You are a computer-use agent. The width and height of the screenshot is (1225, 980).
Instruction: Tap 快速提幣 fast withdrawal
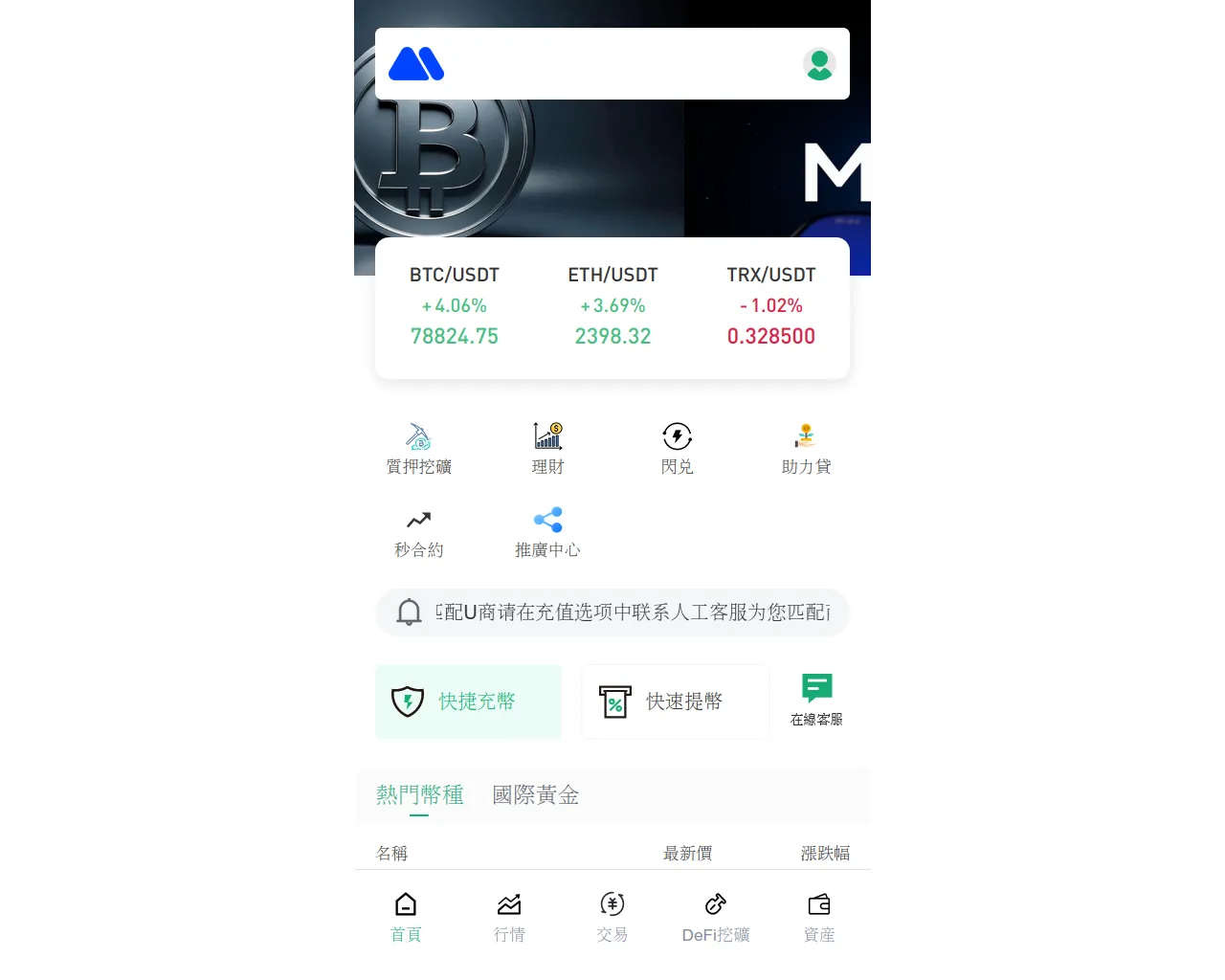coord(676,702)
